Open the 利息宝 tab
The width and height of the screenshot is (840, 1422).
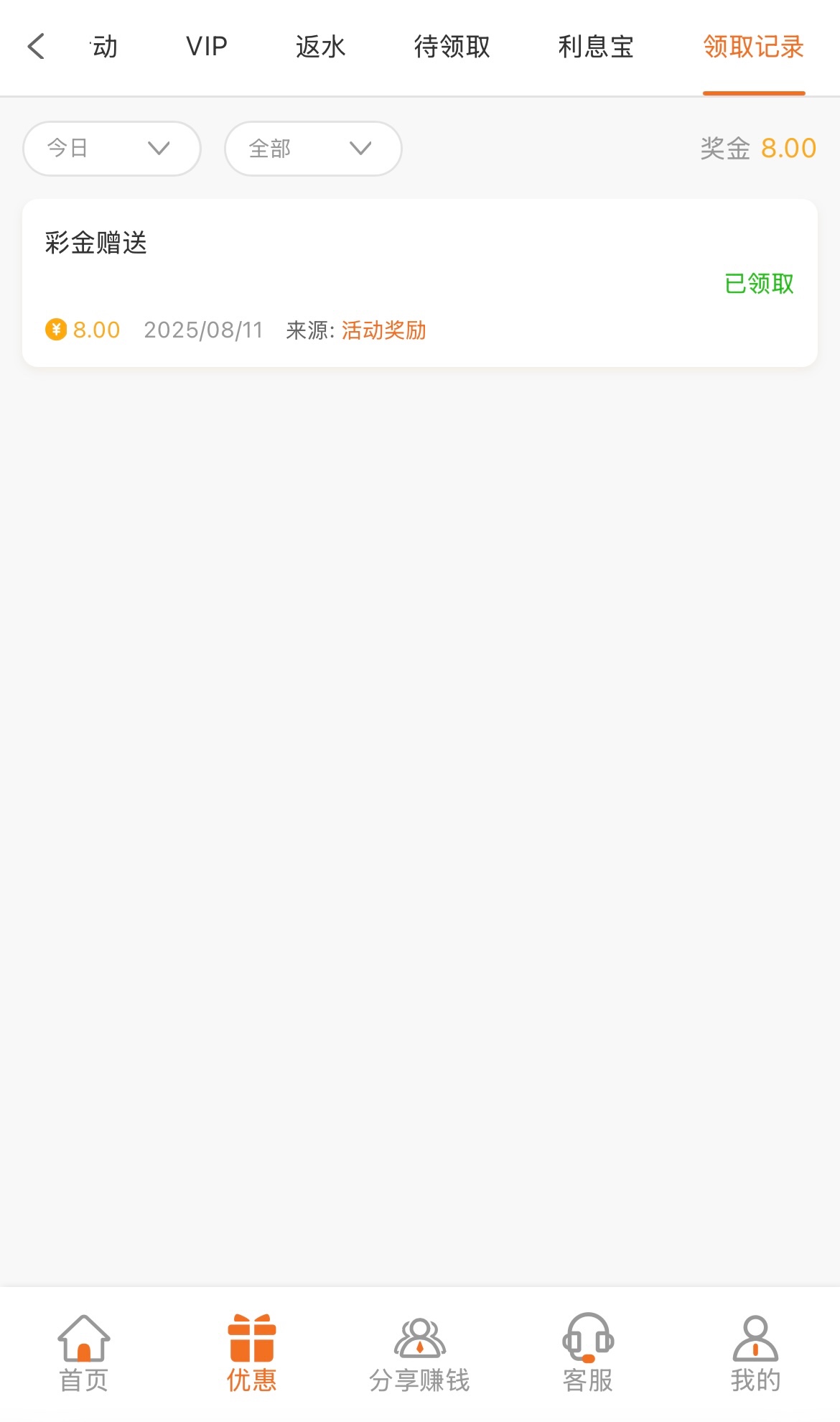click(x=596, y=47)
